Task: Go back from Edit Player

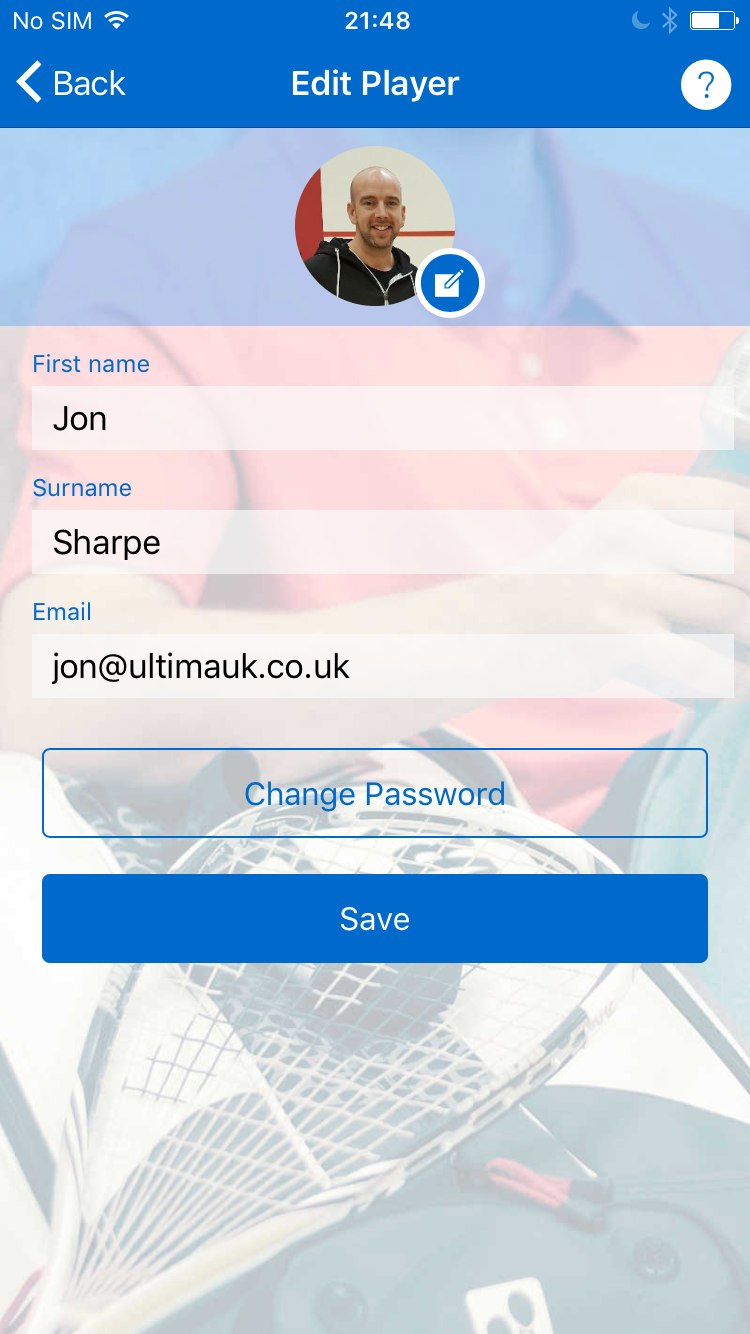Action: [x=70, y=84]
